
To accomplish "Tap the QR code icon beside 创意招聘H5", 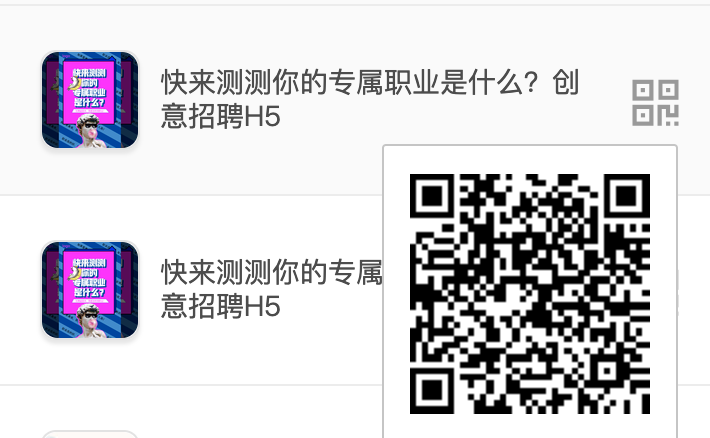I will [x=655, y=102].
